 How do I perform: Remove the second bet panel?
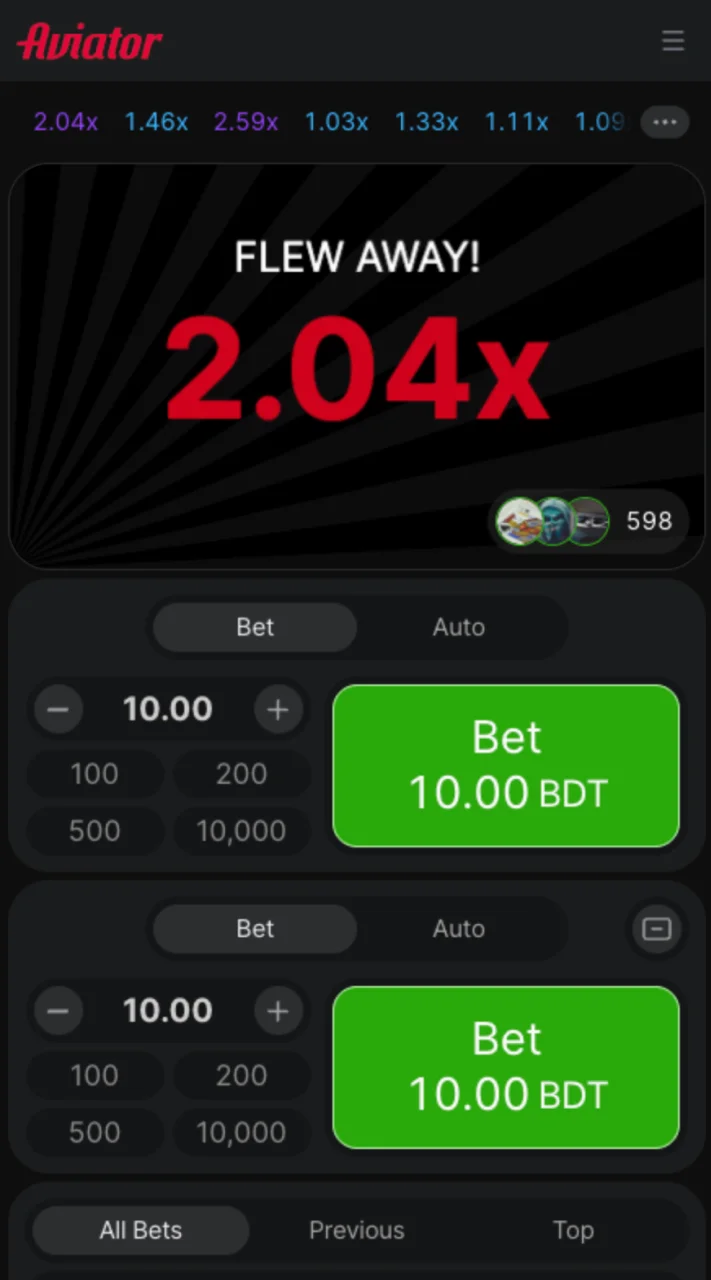tap(657, 929)
